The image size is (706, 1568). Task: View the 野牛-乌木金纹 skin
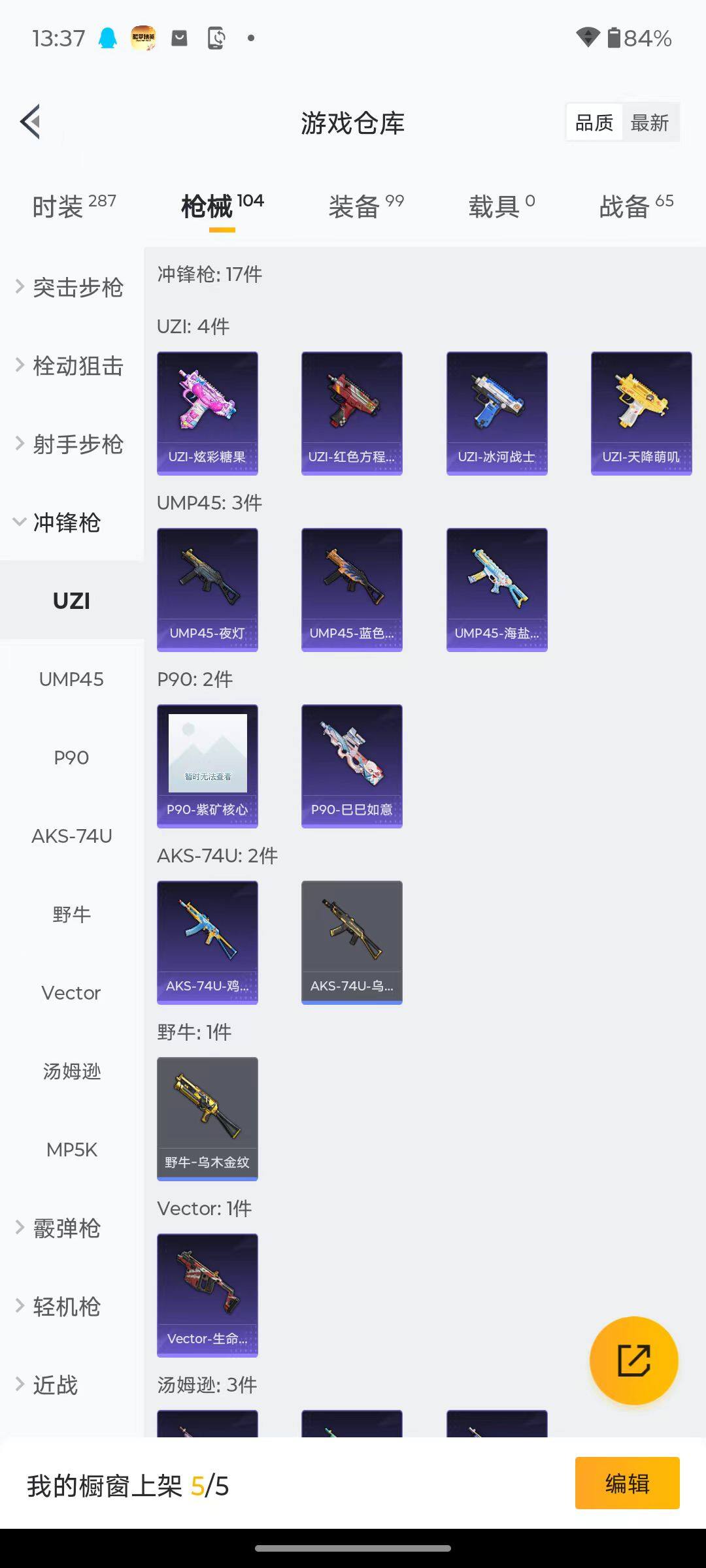click(x=207, y=1119)
